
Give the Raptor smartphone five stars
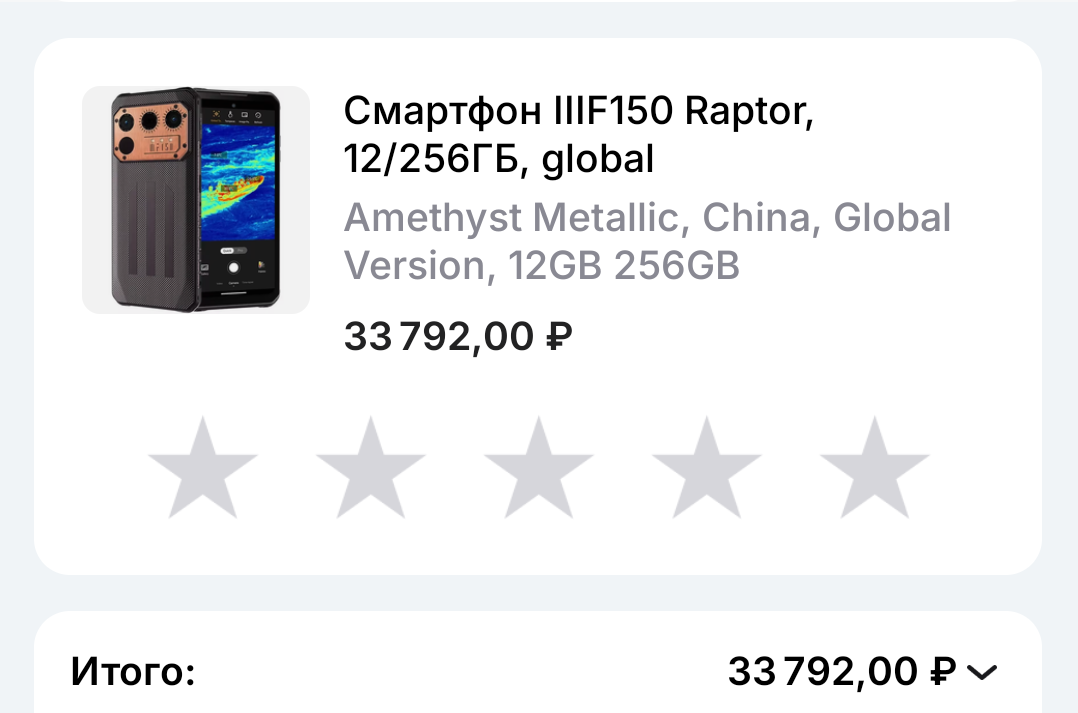point(874,468)
